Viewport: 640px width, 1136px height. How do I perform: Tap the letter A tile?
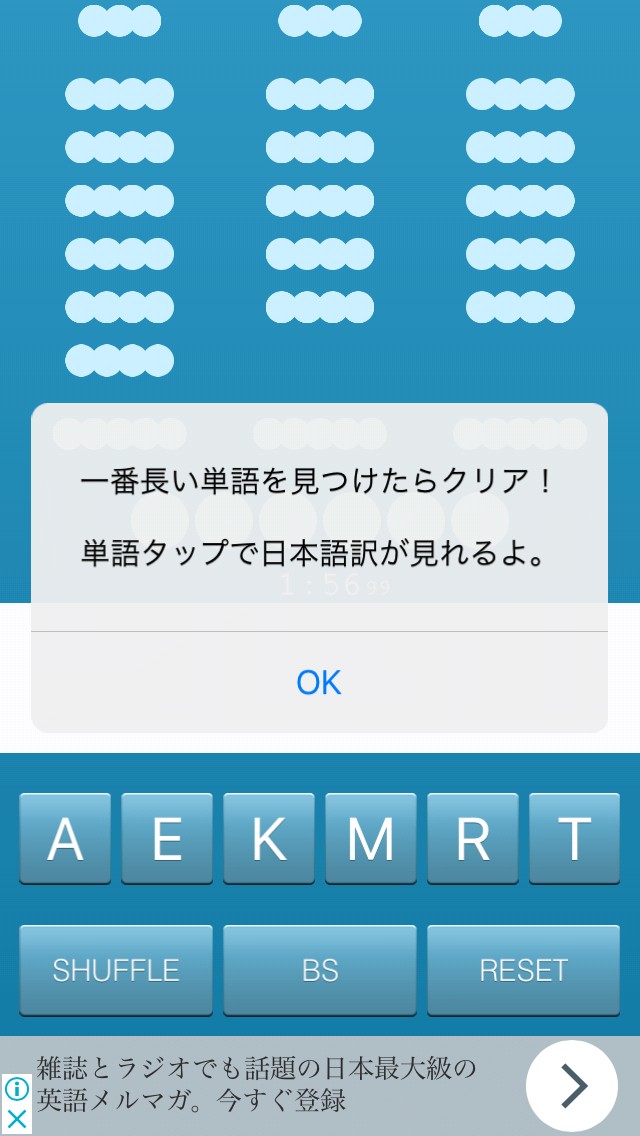tap(65, 838)
